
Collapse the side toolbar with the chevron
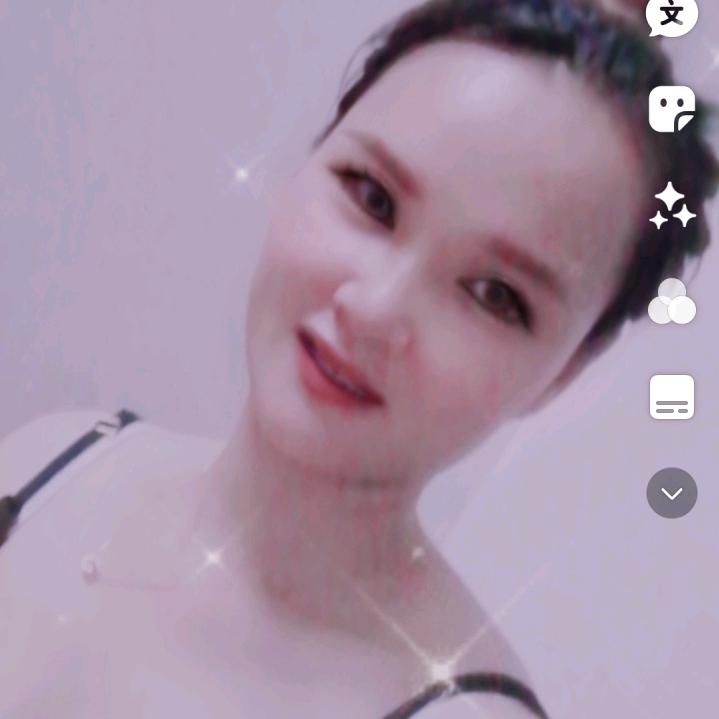pos(671,493)
